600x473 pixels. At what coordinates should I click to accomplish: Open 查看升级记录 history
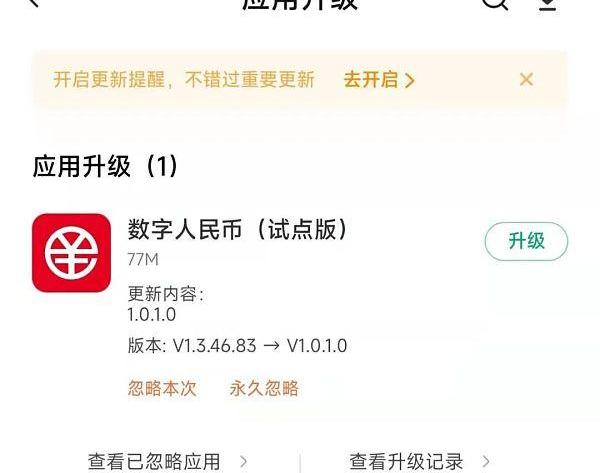[419, 461]
